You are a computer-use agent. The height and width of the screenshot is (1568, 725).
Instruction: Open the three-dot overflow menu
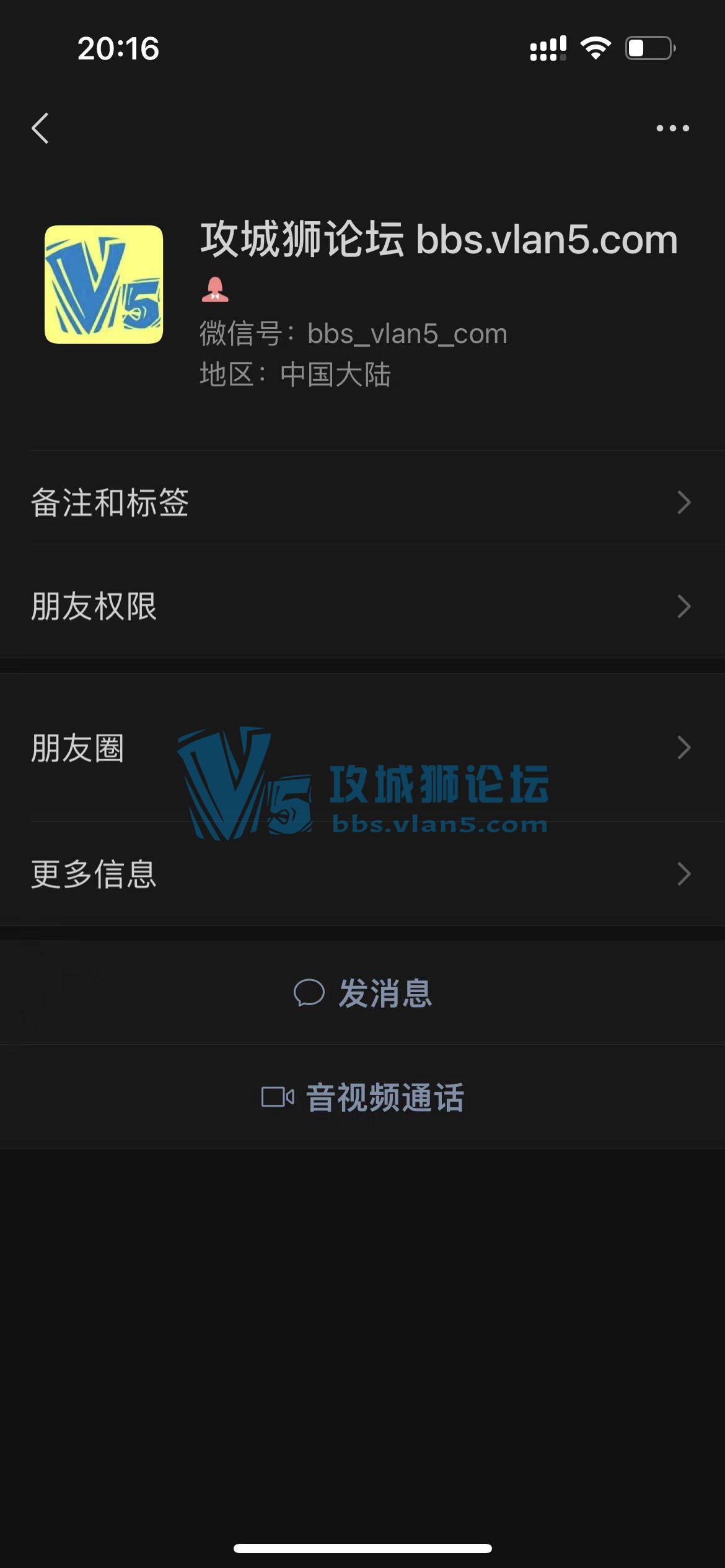coord(672,128)
